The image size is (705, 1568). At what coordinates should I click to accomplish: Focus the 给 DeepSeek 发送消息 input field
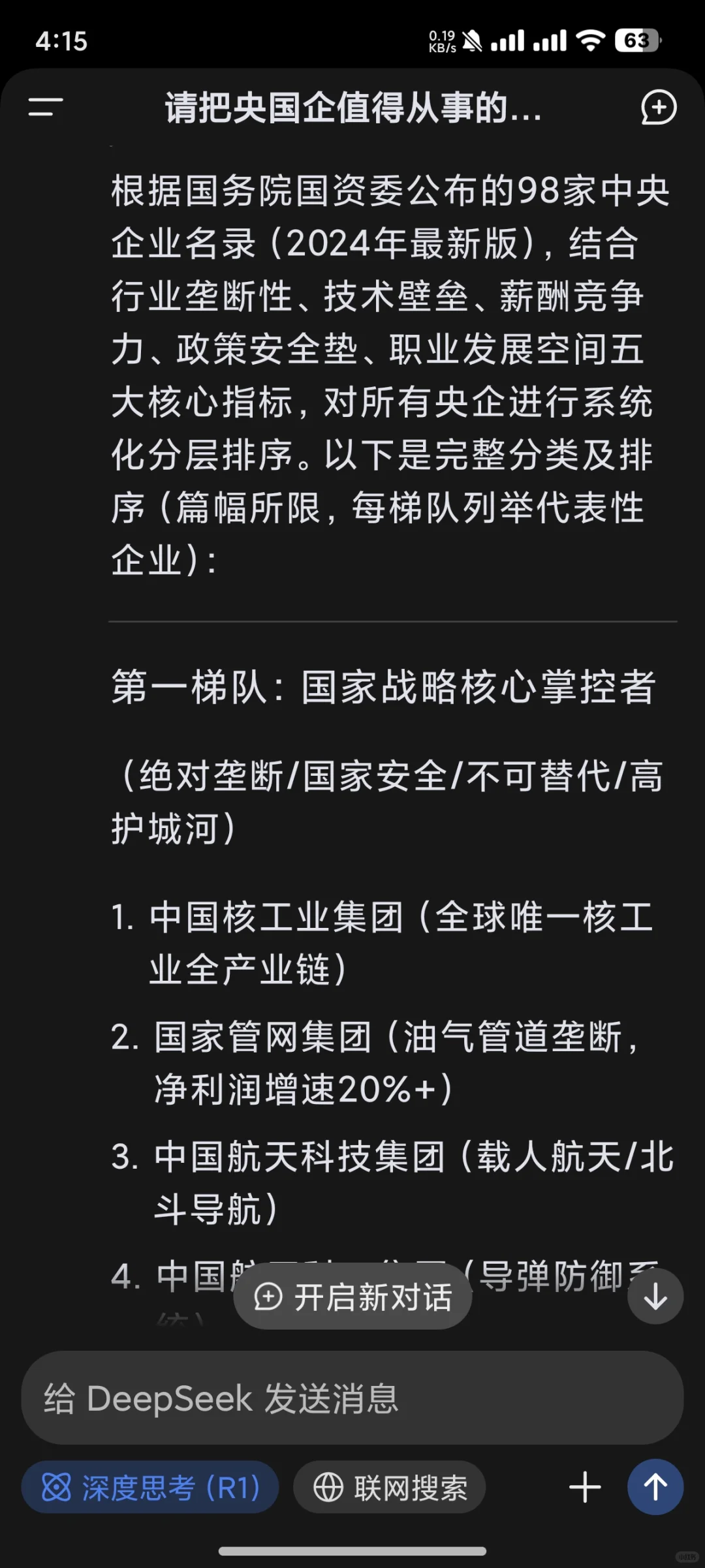tap(352, 1398)
